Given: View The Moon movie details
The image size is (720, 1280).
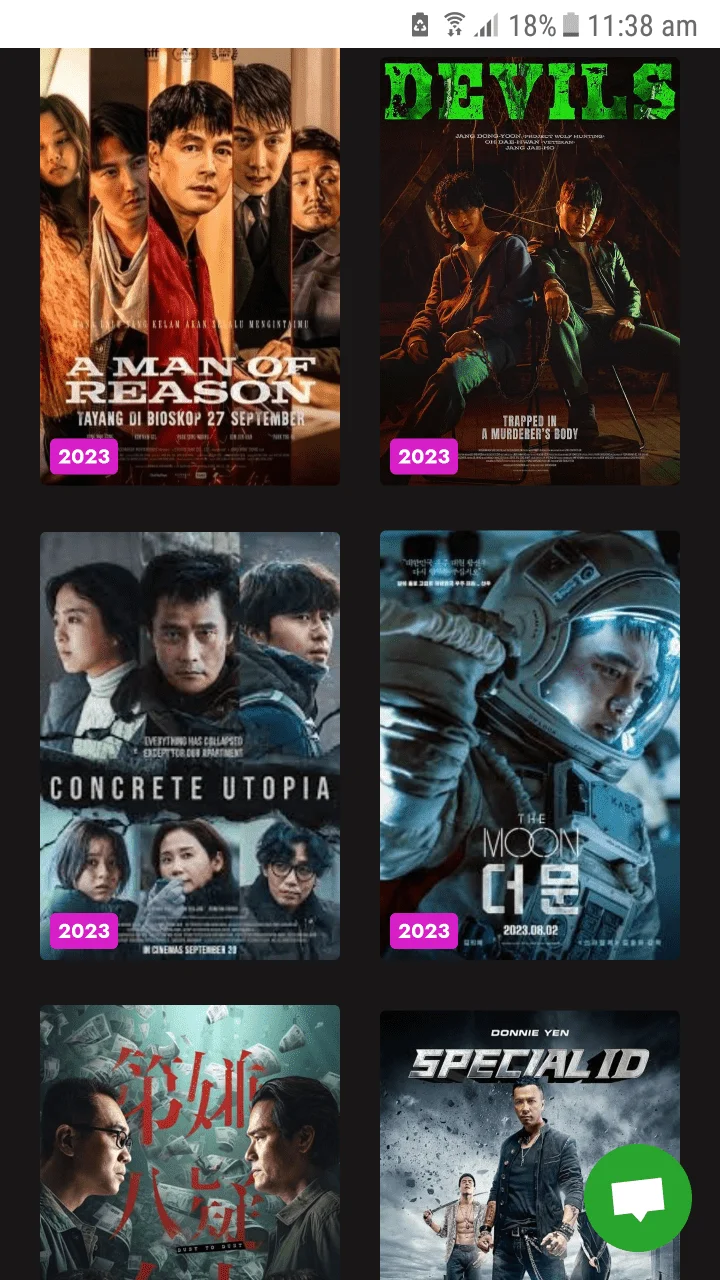Looking at the screenshot, I should point(530,745).
